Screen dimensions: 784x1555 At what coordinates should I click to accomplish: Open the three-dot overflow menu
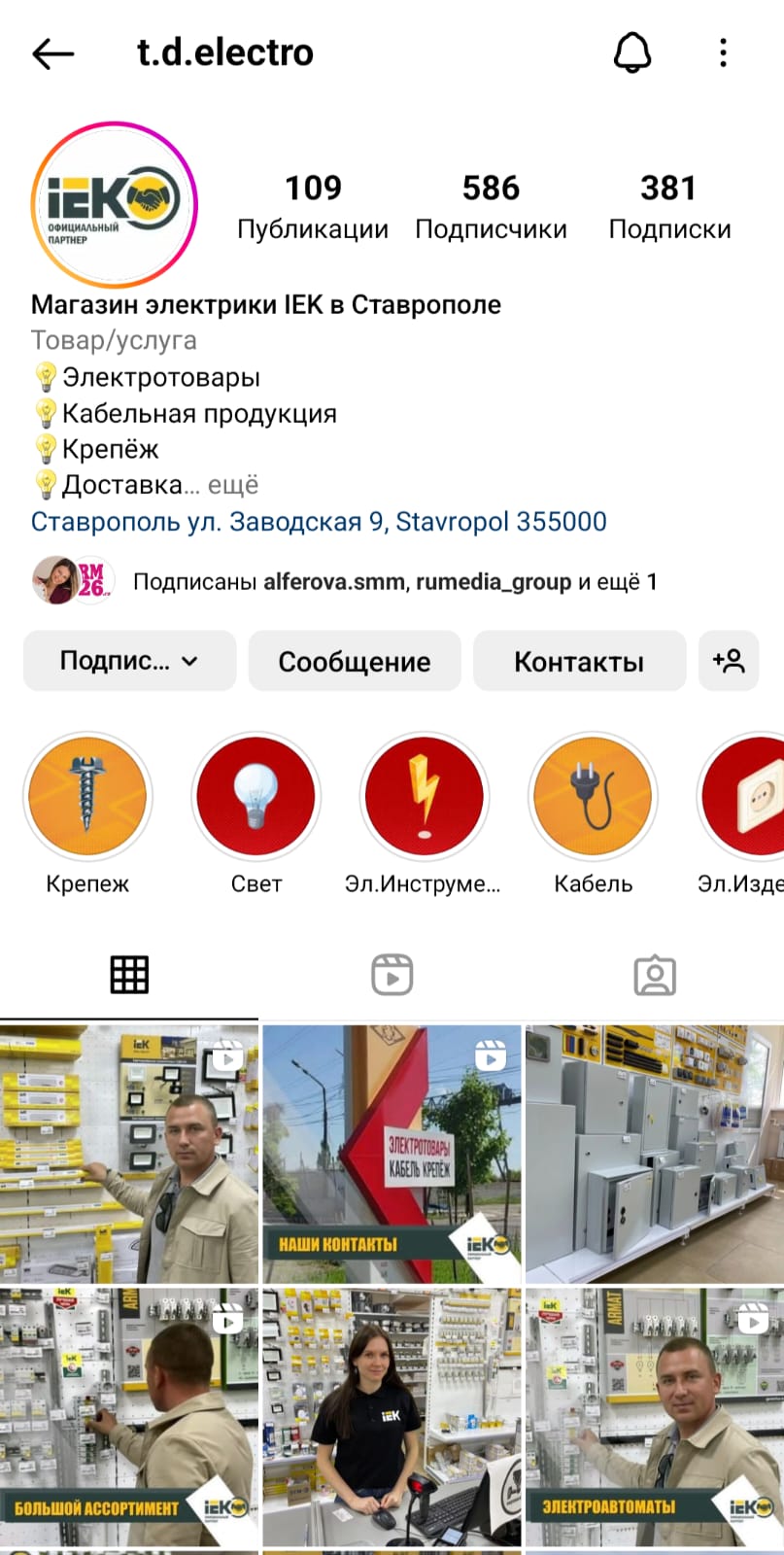point(723,52)
